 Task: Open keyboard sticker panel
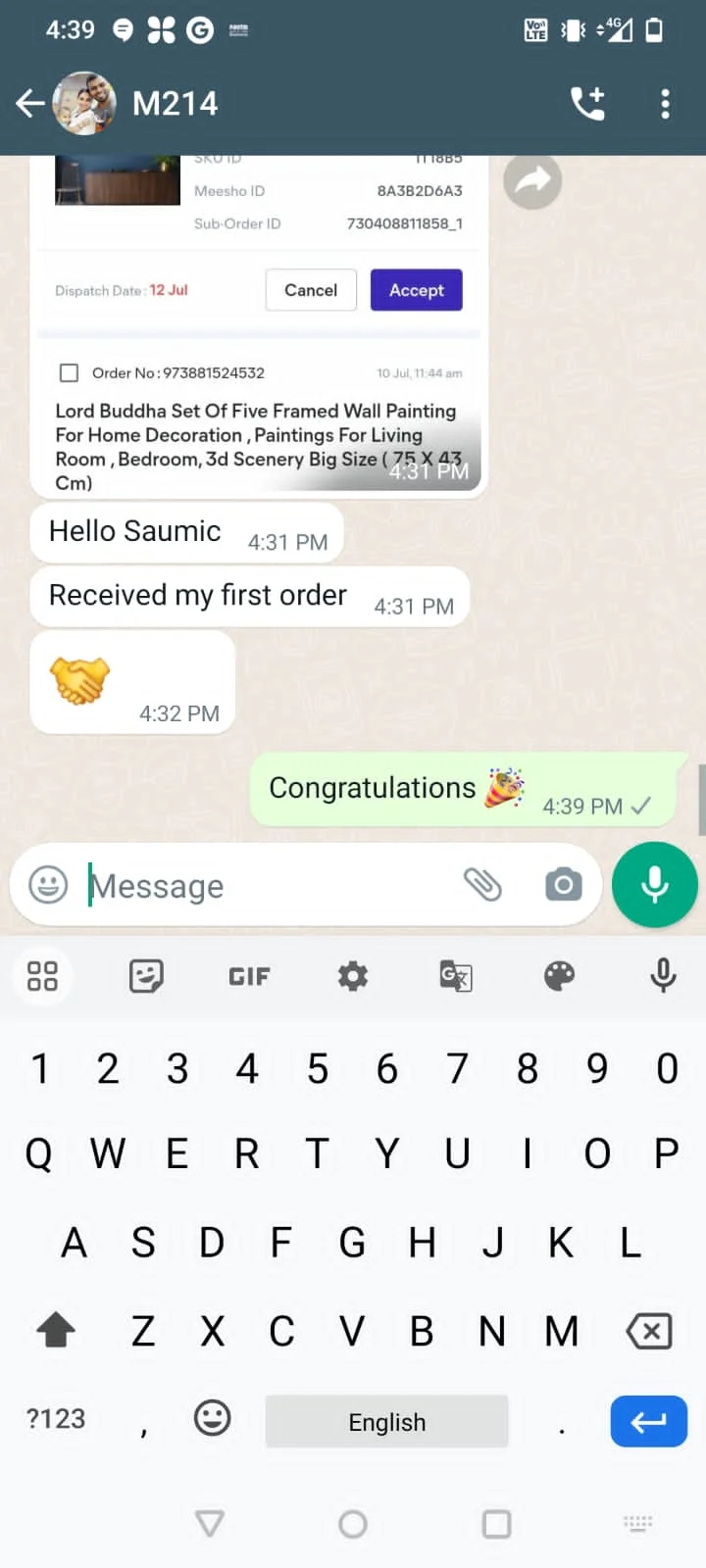146,976
